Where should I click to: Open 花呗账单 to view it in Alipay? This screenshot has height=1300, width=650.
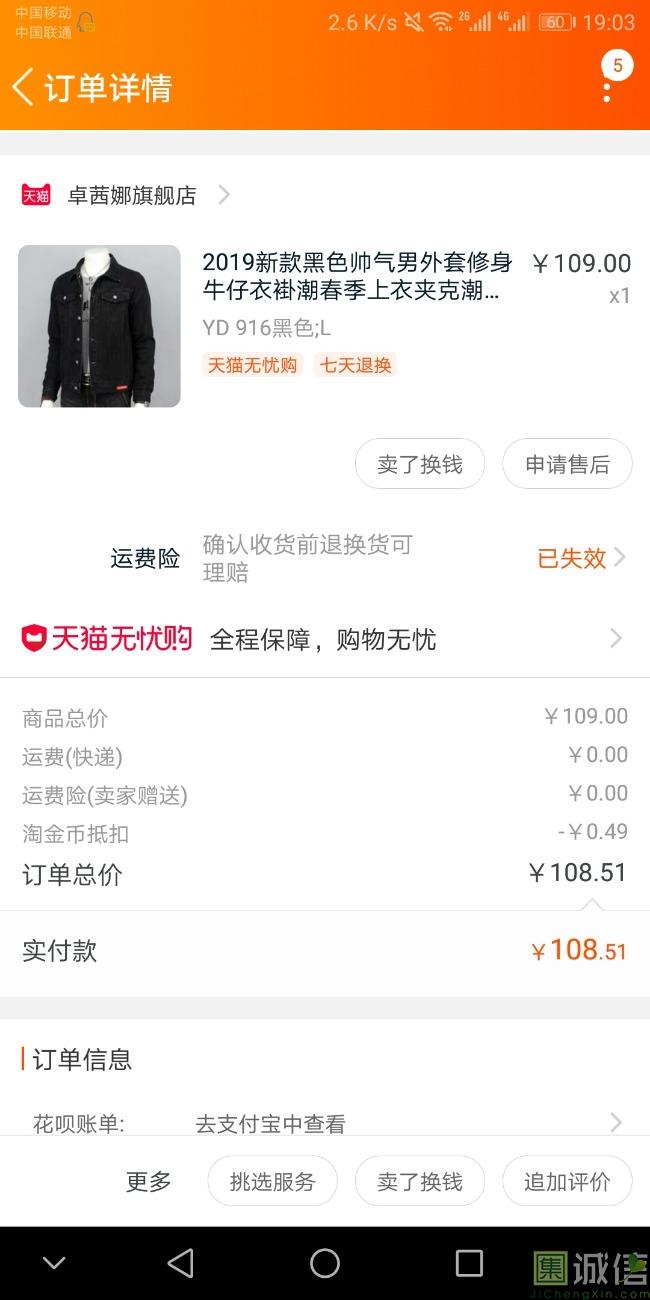point(325,1123)
